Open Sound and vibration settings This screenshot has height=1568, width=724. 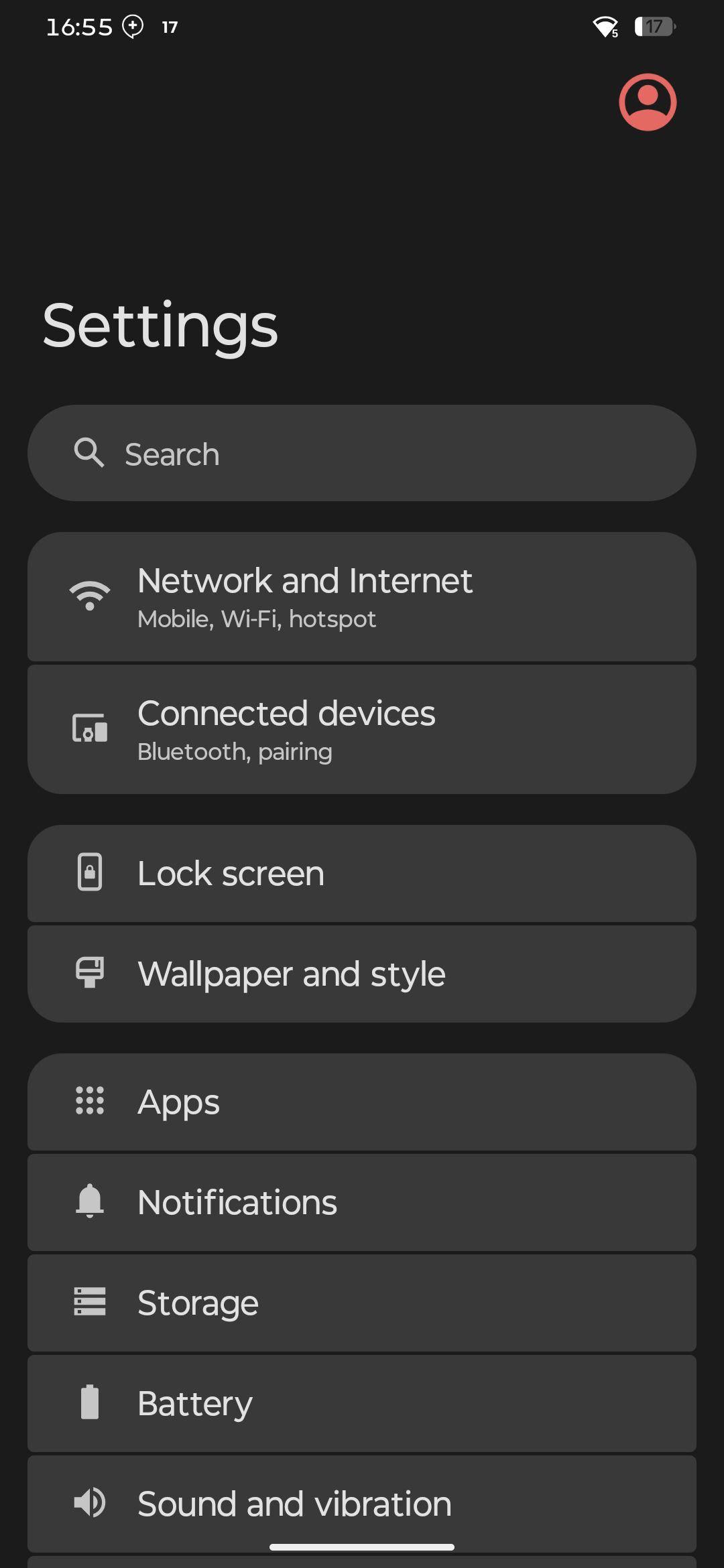tap(362, 1504)
